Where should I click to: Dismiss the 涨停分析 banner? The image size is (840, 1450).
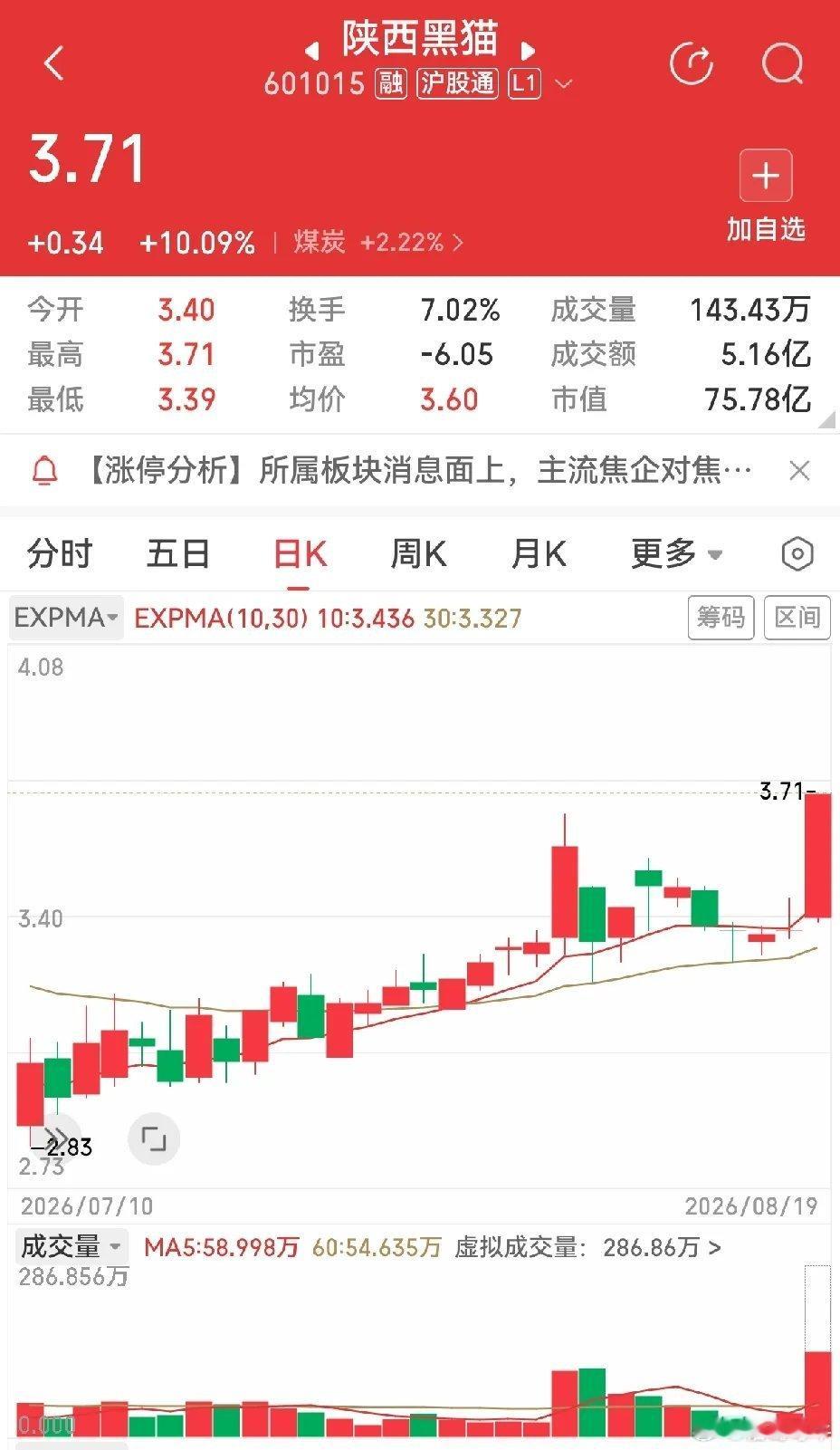799,470
